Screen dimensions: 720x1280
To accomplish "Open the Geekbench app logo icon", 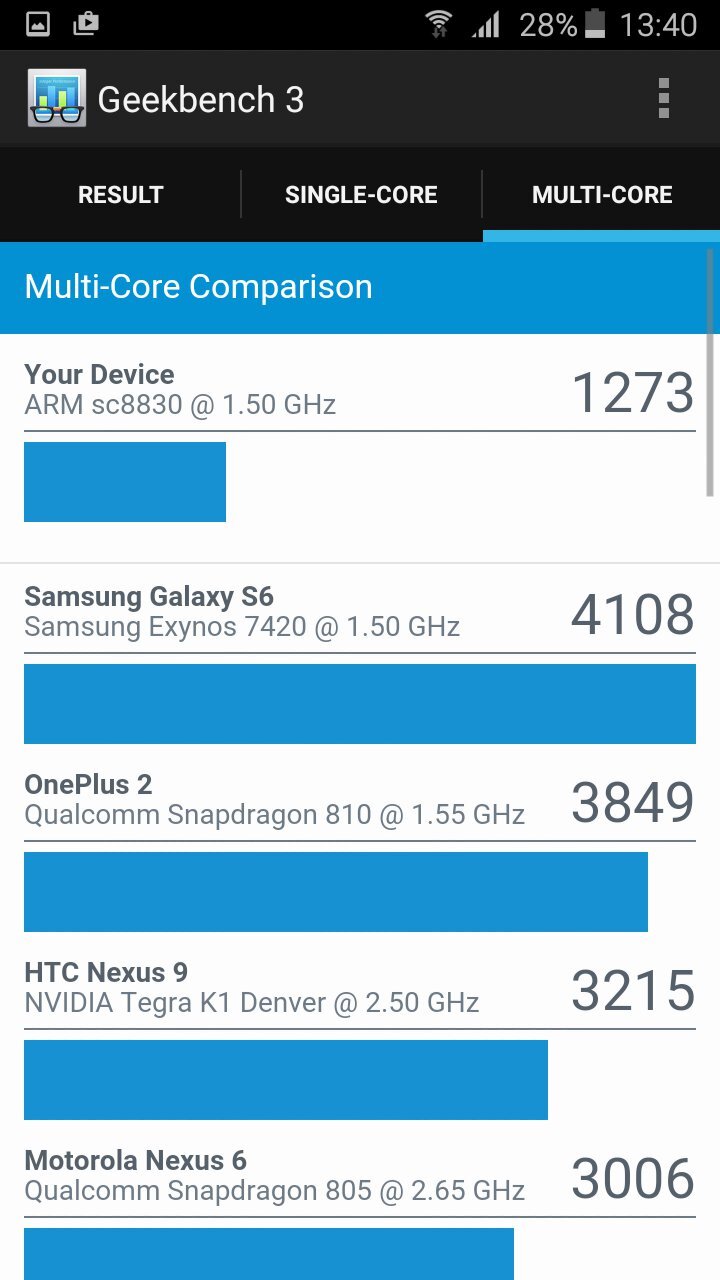I will coord(55,97).
